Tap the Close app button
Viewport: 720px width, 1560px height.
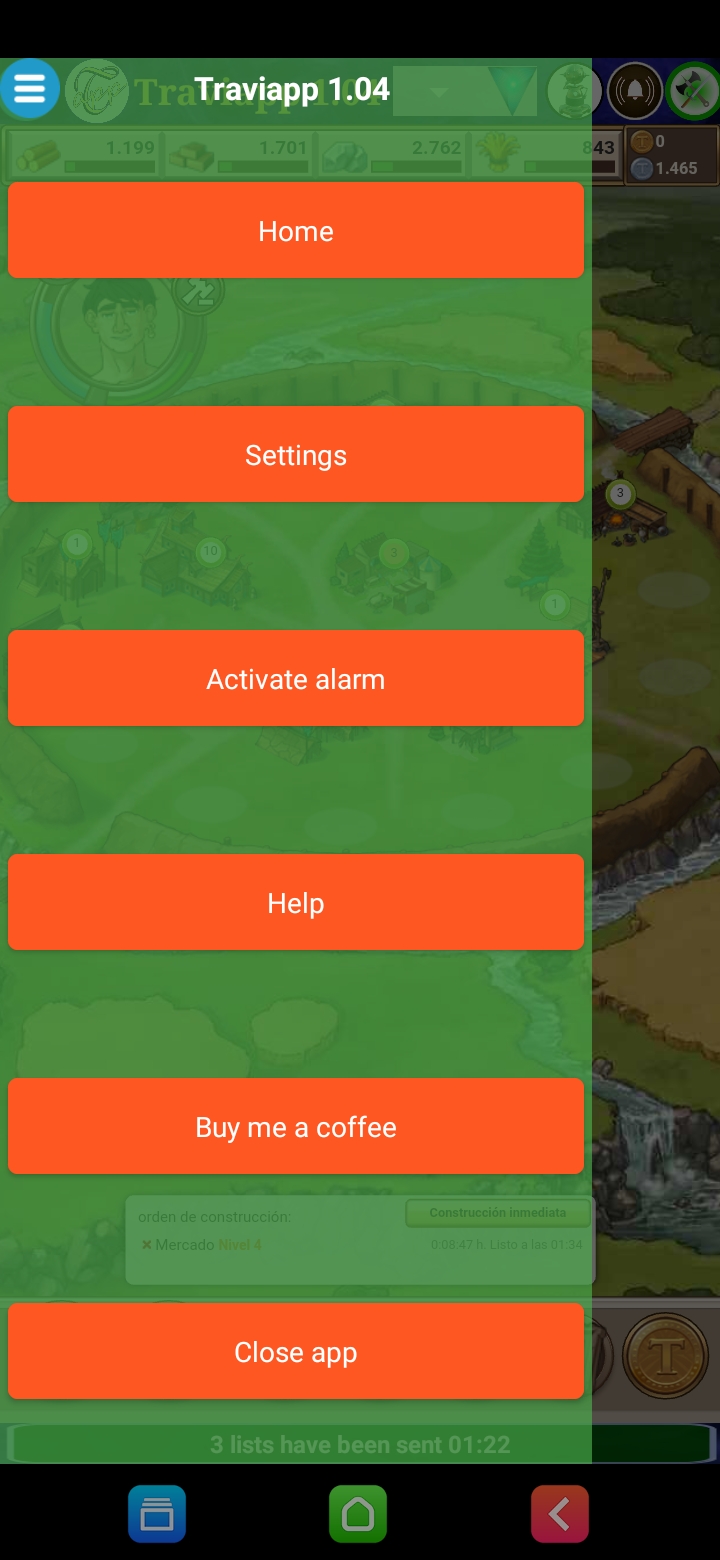[296, 1351]
